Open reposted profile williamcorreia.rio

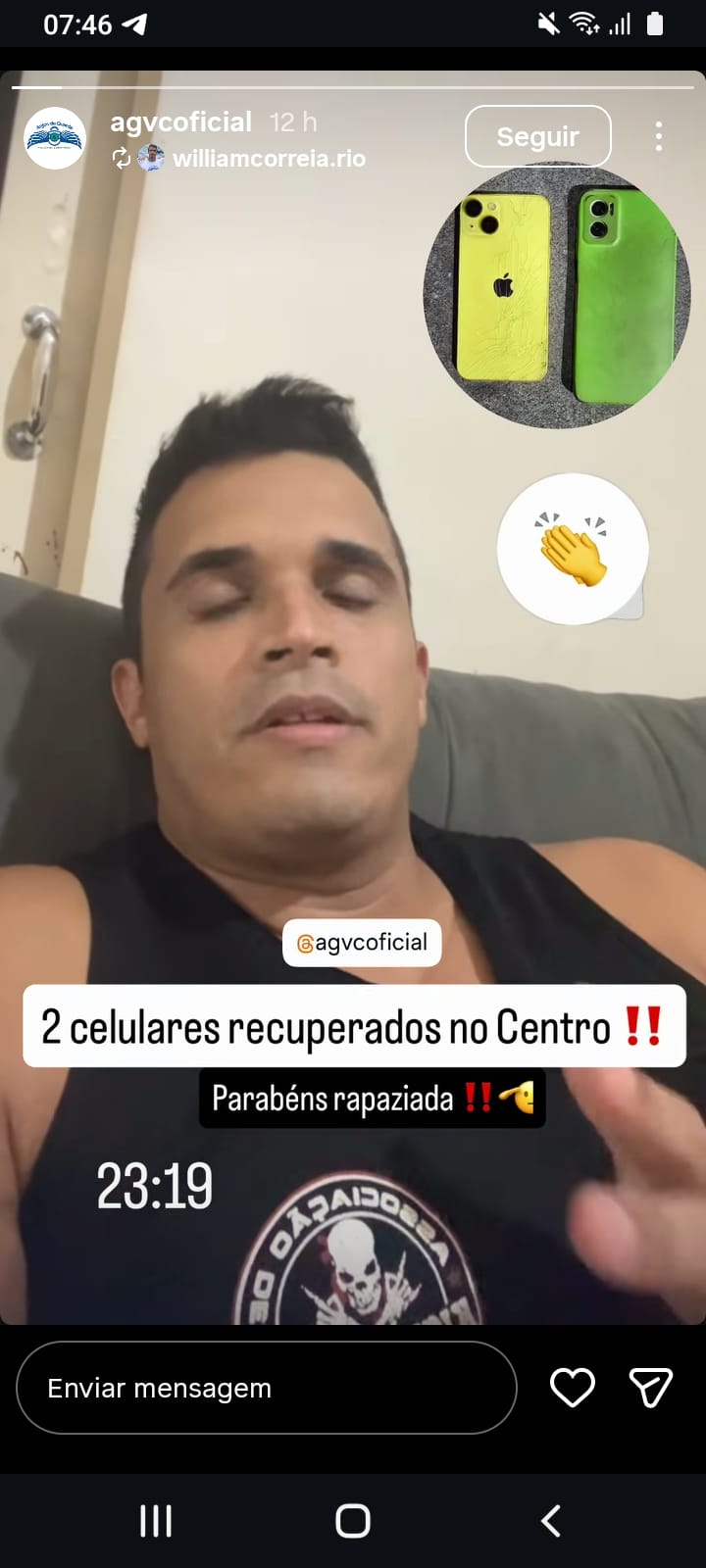pos(268,158)
